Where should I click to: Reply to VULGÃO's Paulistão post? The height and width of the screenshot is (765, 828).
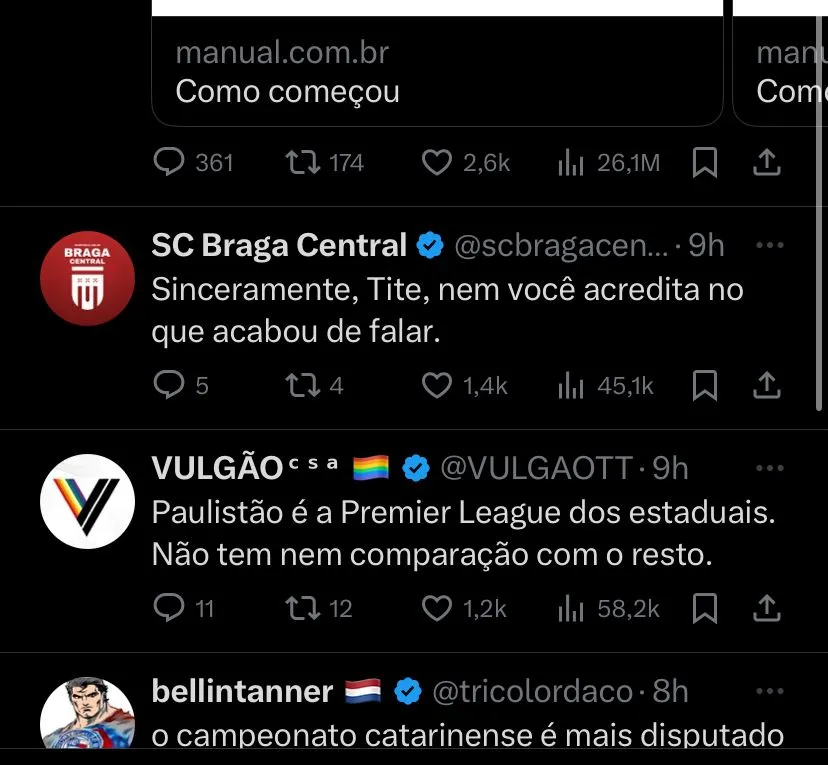[x=171, y=608]
